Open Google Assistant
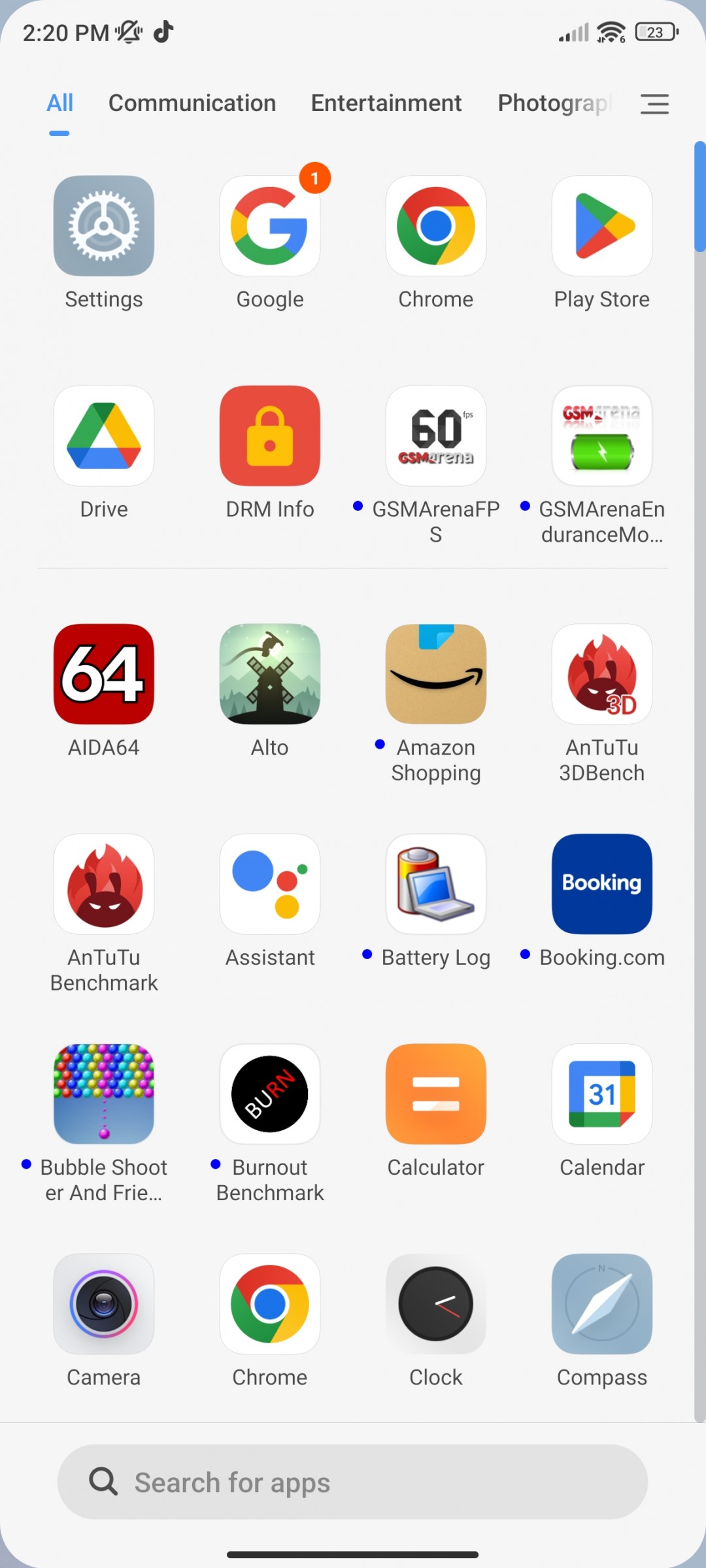The width and height of the screenshot is (706, 1568). [x=270, y=884]
